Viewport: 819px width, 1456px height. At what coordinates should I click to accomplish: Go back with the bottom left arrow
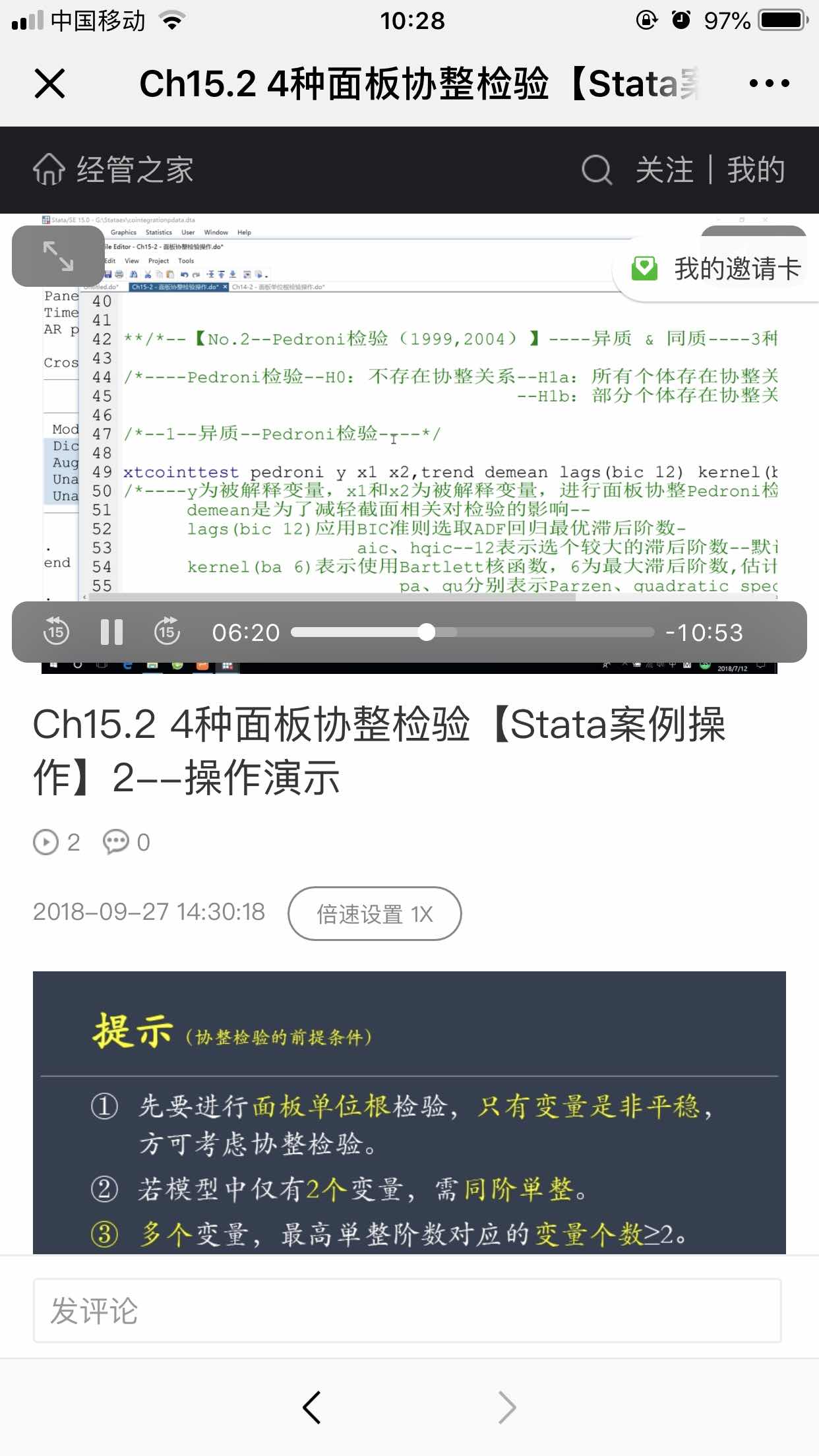tap(311, 1408)
